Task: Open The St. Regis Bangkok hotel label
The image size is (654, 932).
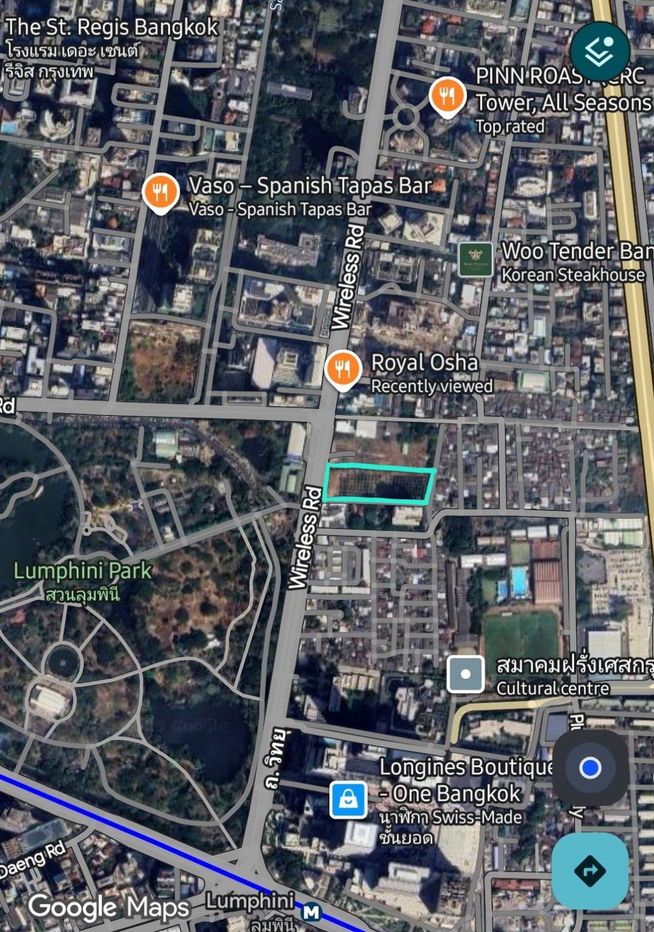Action: tap(110, 27)
